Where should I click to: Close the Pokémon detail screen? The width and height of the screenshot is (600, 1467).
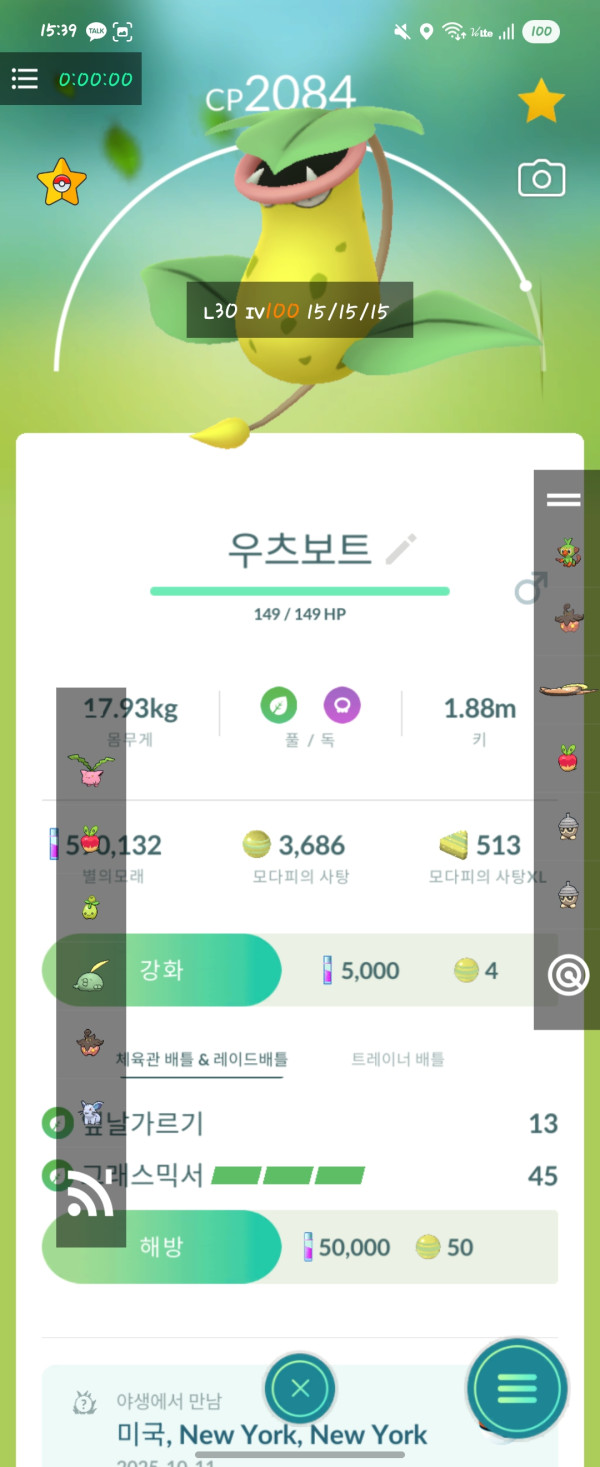pos(300,1388)
